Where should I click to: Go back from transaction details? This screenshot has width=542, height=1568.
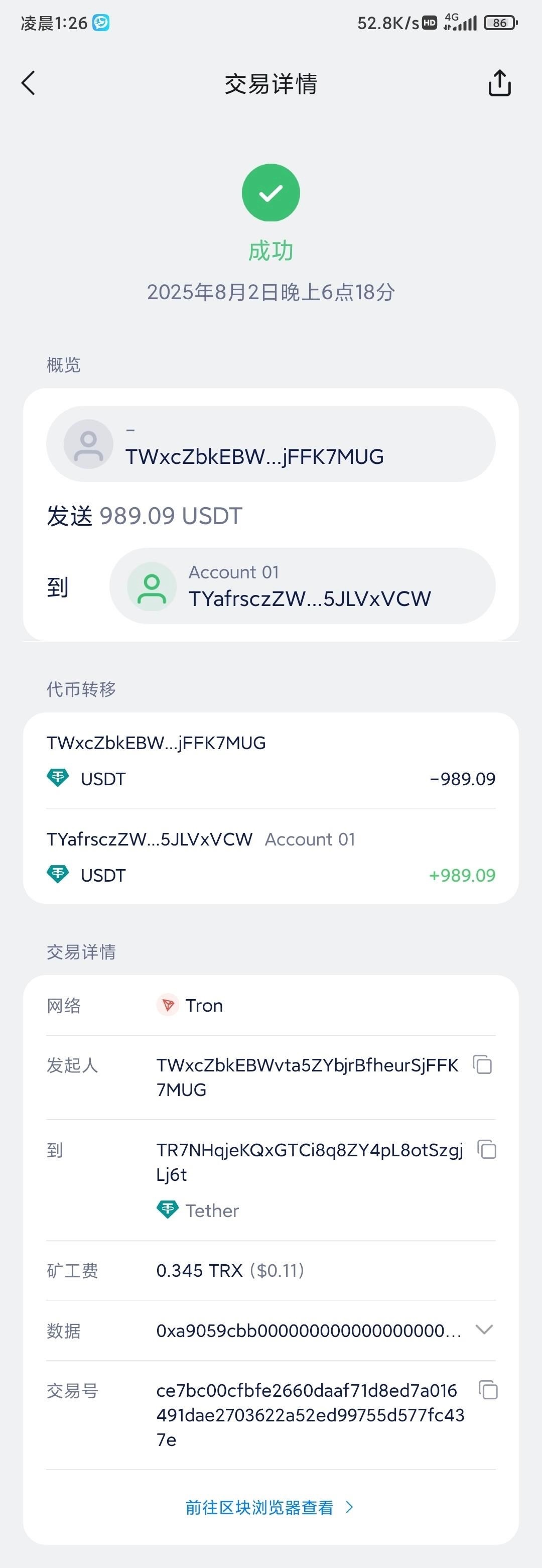coord(29,83)
